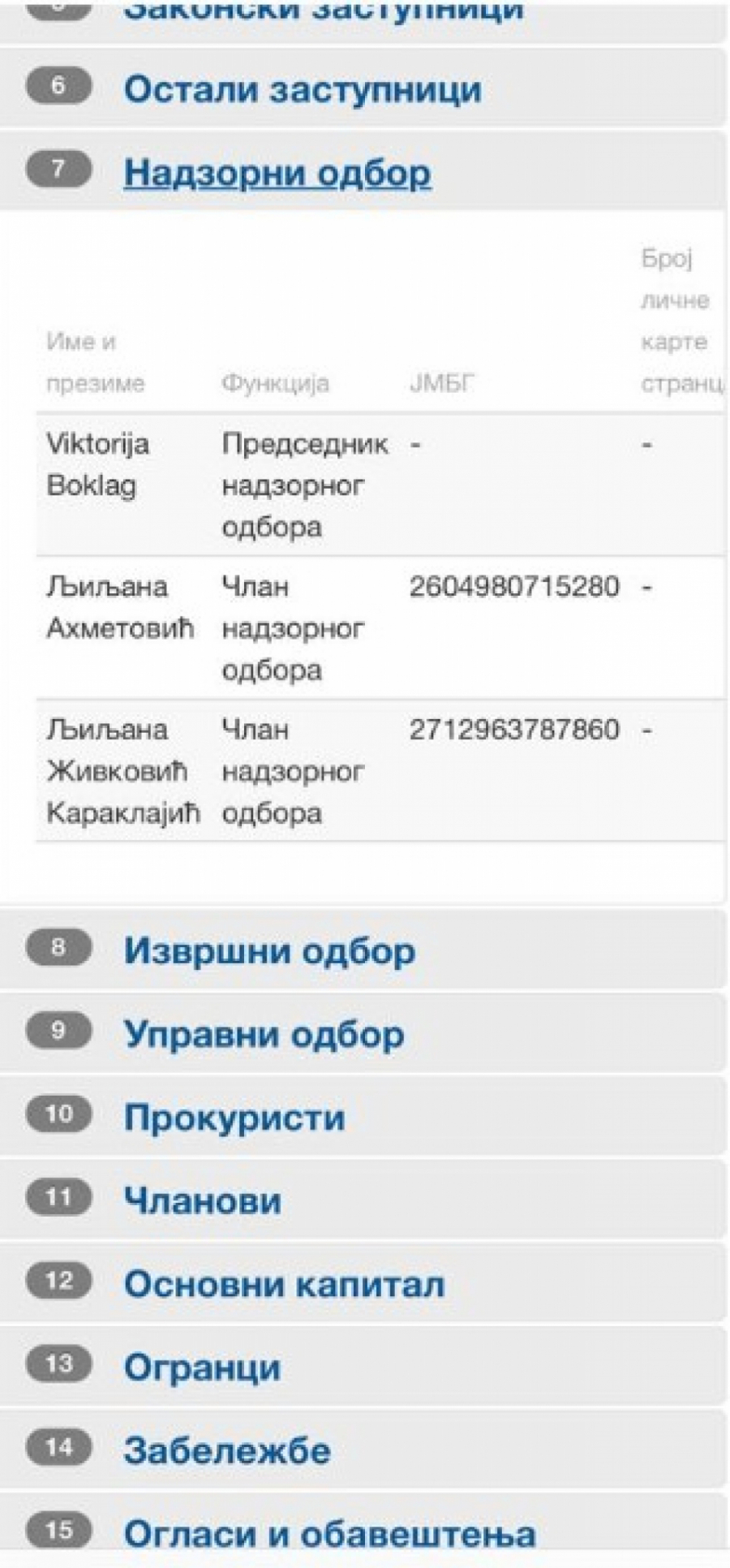Open the Огранци section

click(202, 1368)
